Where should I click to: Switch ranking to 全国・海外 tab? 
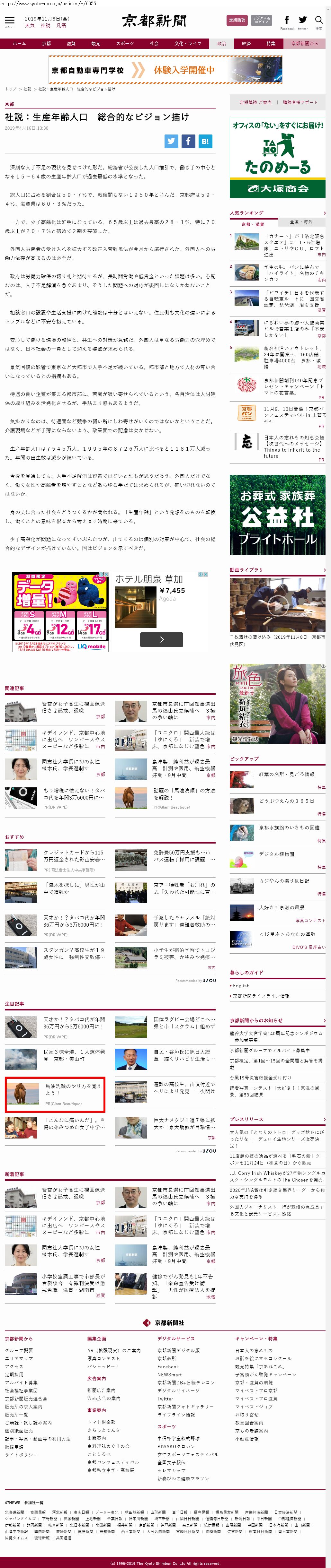pos(300,221)
